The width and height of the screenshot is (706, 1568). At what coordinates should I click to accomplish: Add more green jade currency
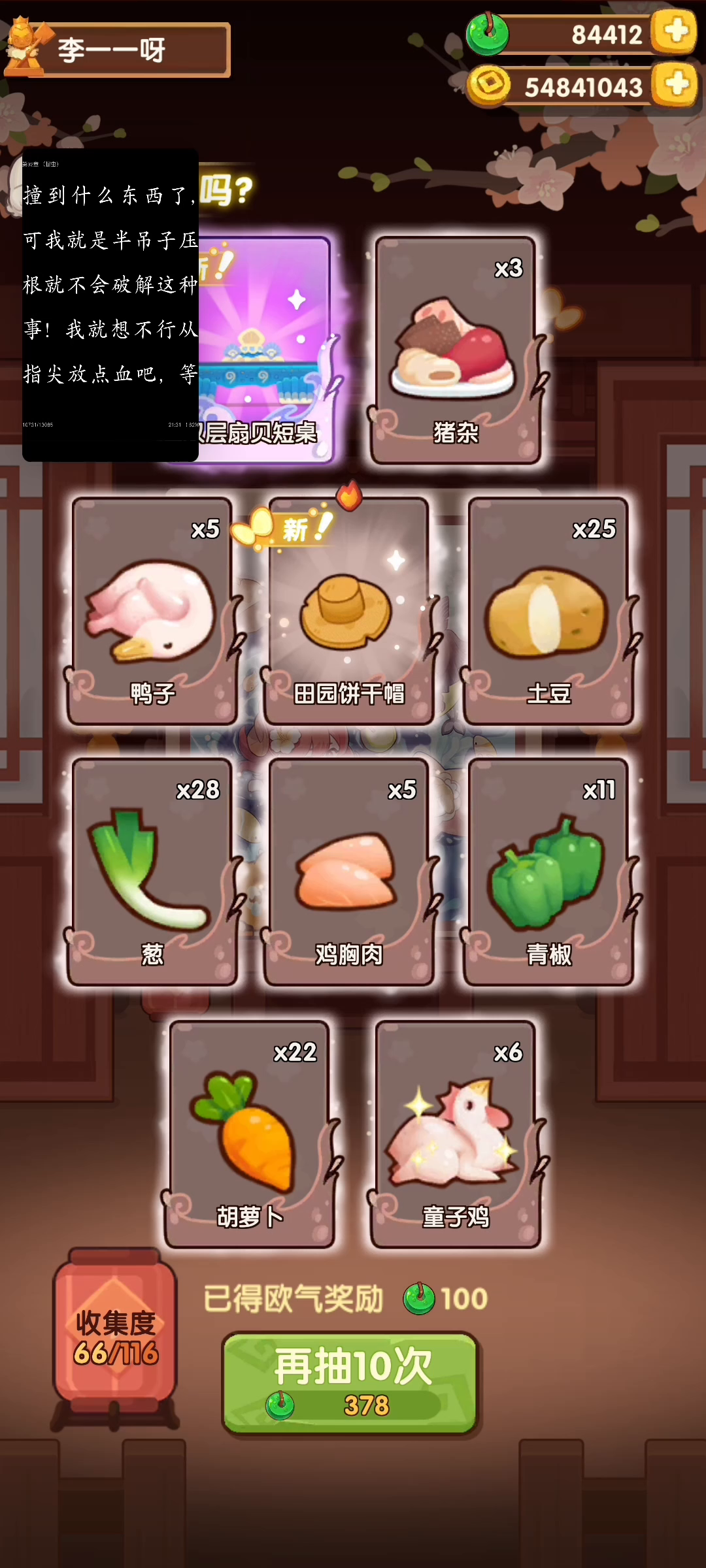click(676, 31)
